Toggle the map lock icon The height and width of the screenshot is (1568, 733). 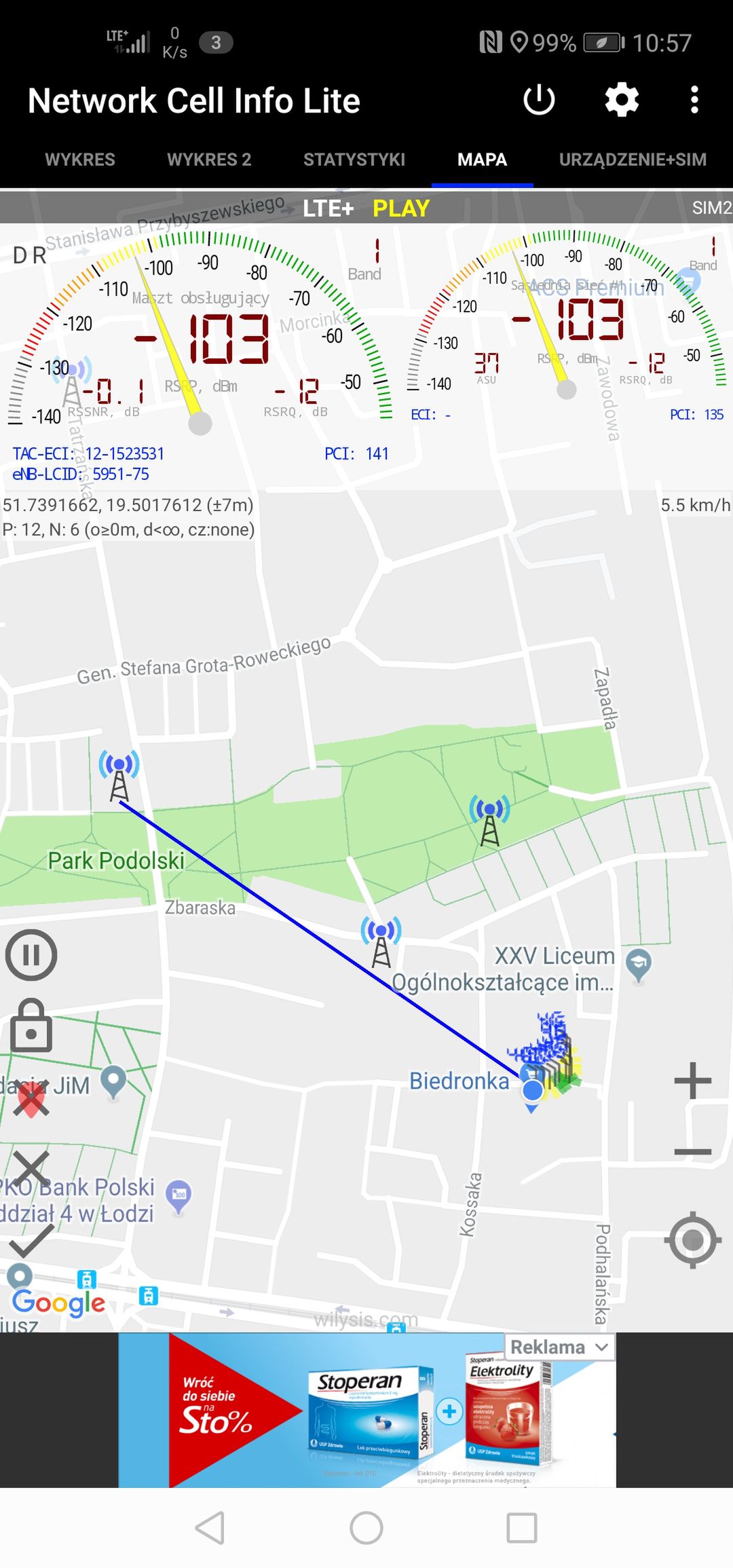pyautogui.click(x=31, y=1025)
